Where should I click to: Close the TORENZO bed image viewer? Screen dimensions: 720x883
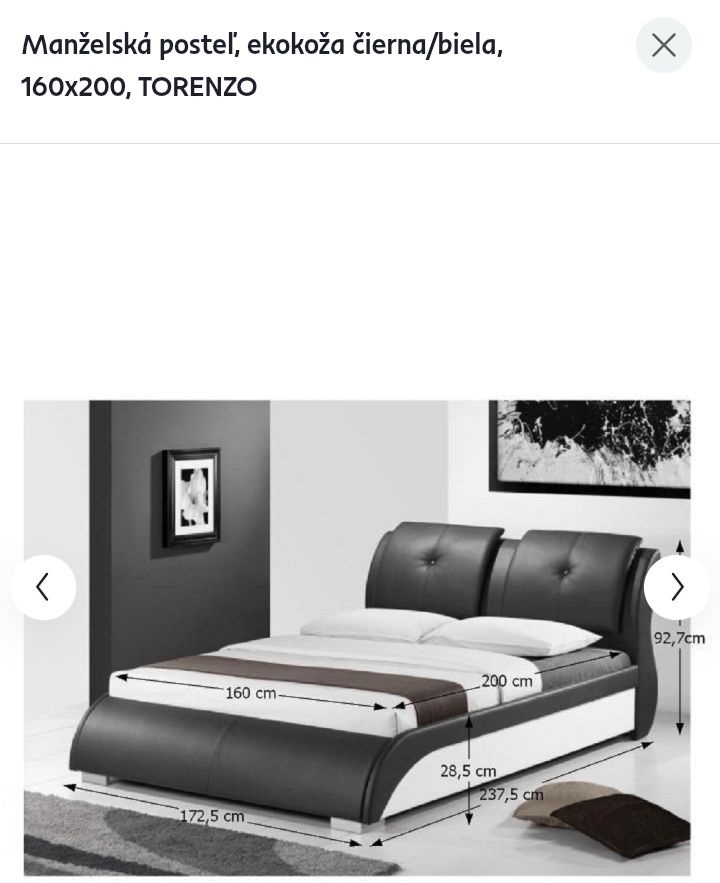663,45
